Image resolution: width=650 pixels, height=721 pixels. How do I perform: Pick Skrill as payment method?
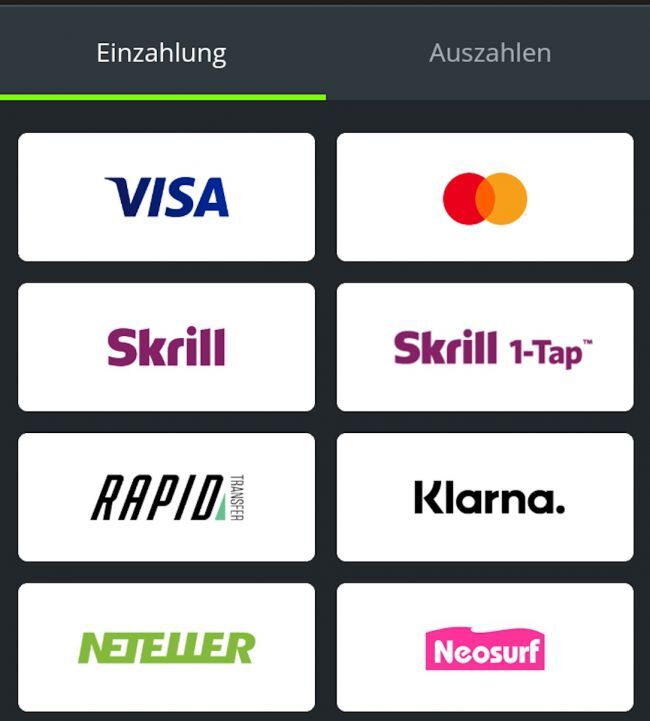166,347
